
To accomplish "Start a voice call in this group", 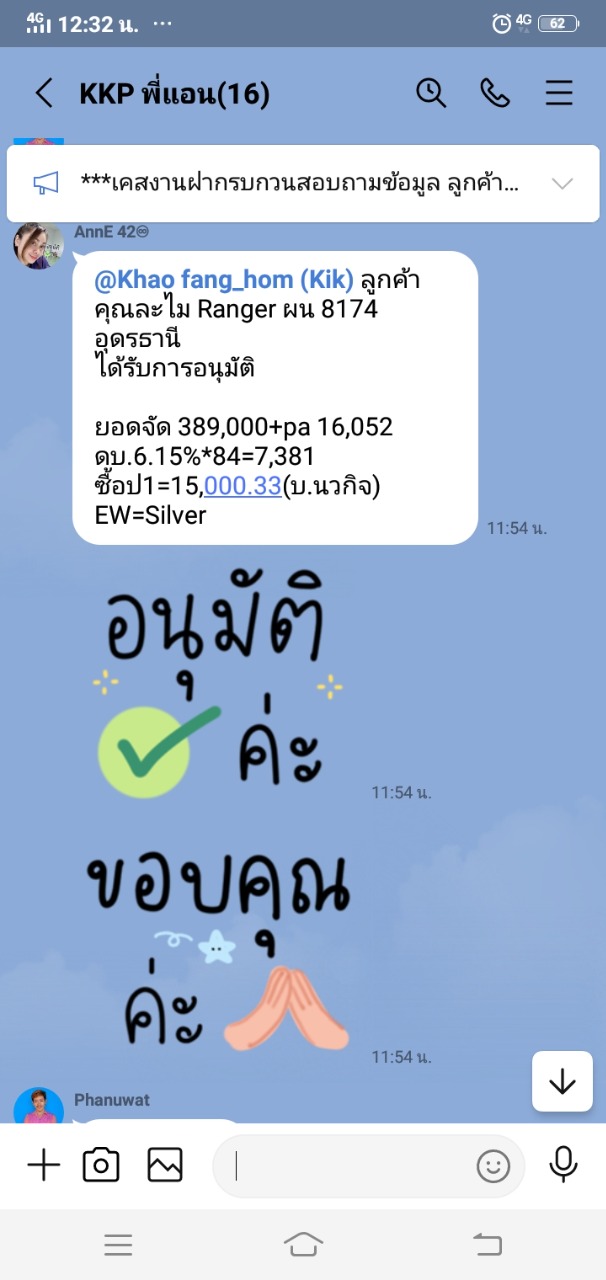I will (x=495, y=93).
